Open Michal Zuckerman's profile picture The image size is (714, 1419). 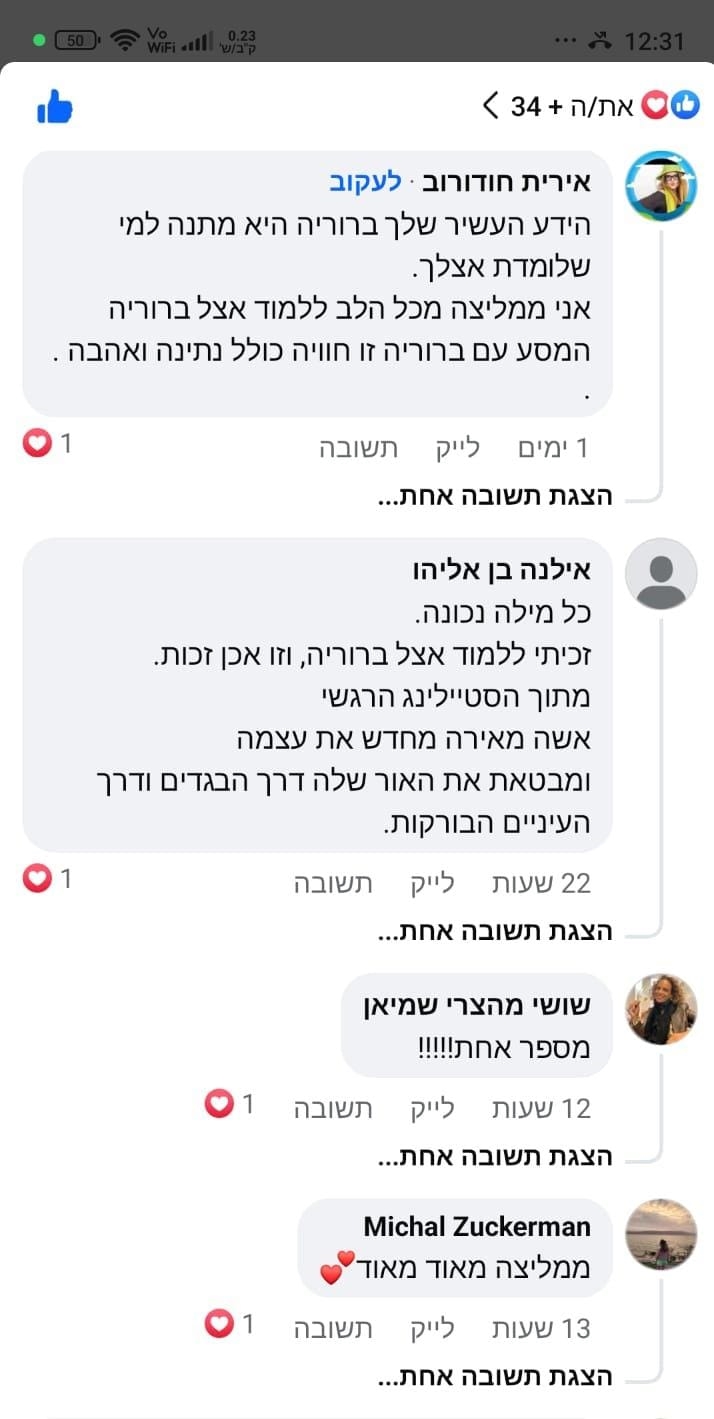tap(660, 1234)
